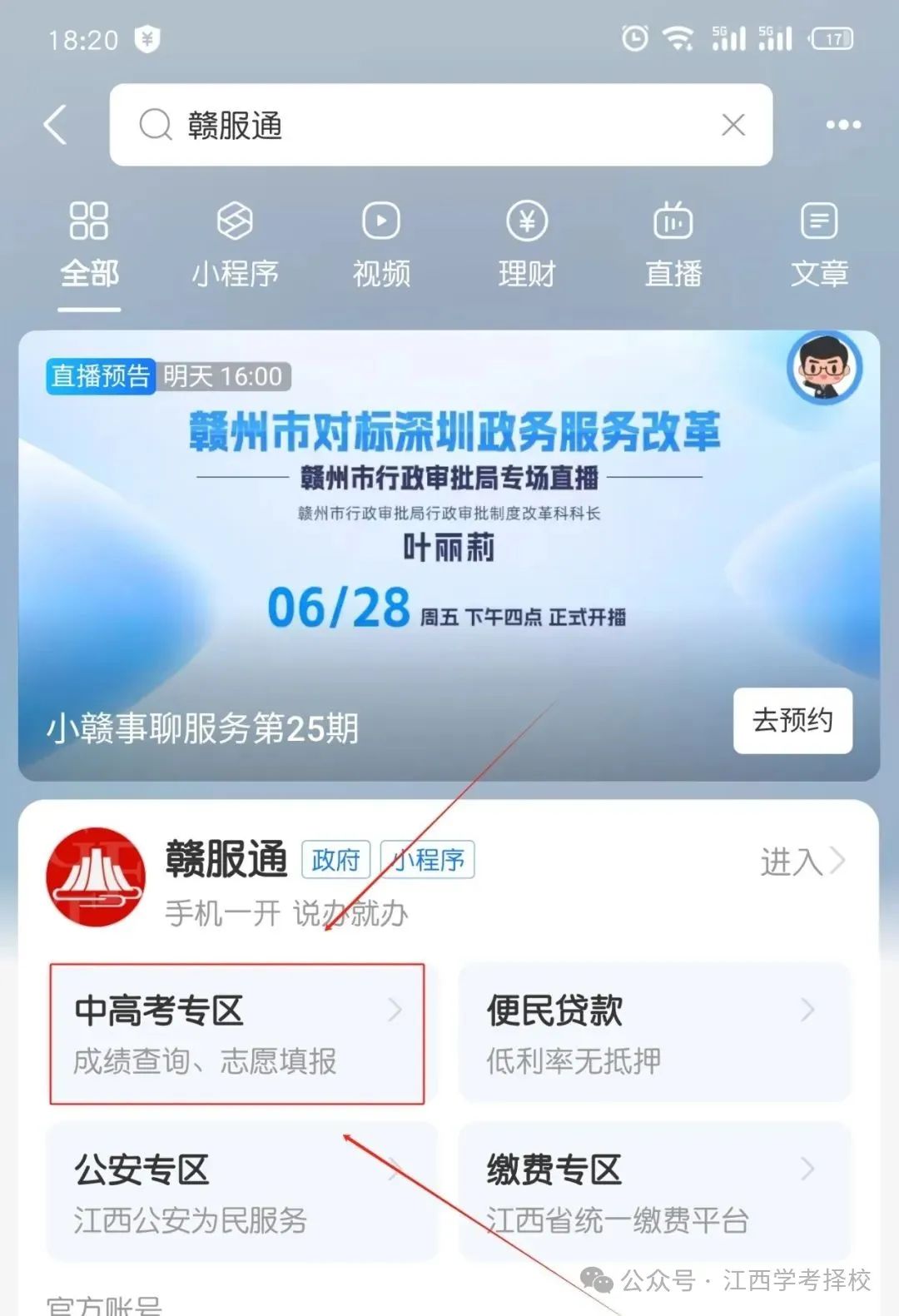Image resolution: width=899 pixels, height=1316 pixels.
Task: Select the 文章 article filter icon
Action: click(x=818, y=222)
